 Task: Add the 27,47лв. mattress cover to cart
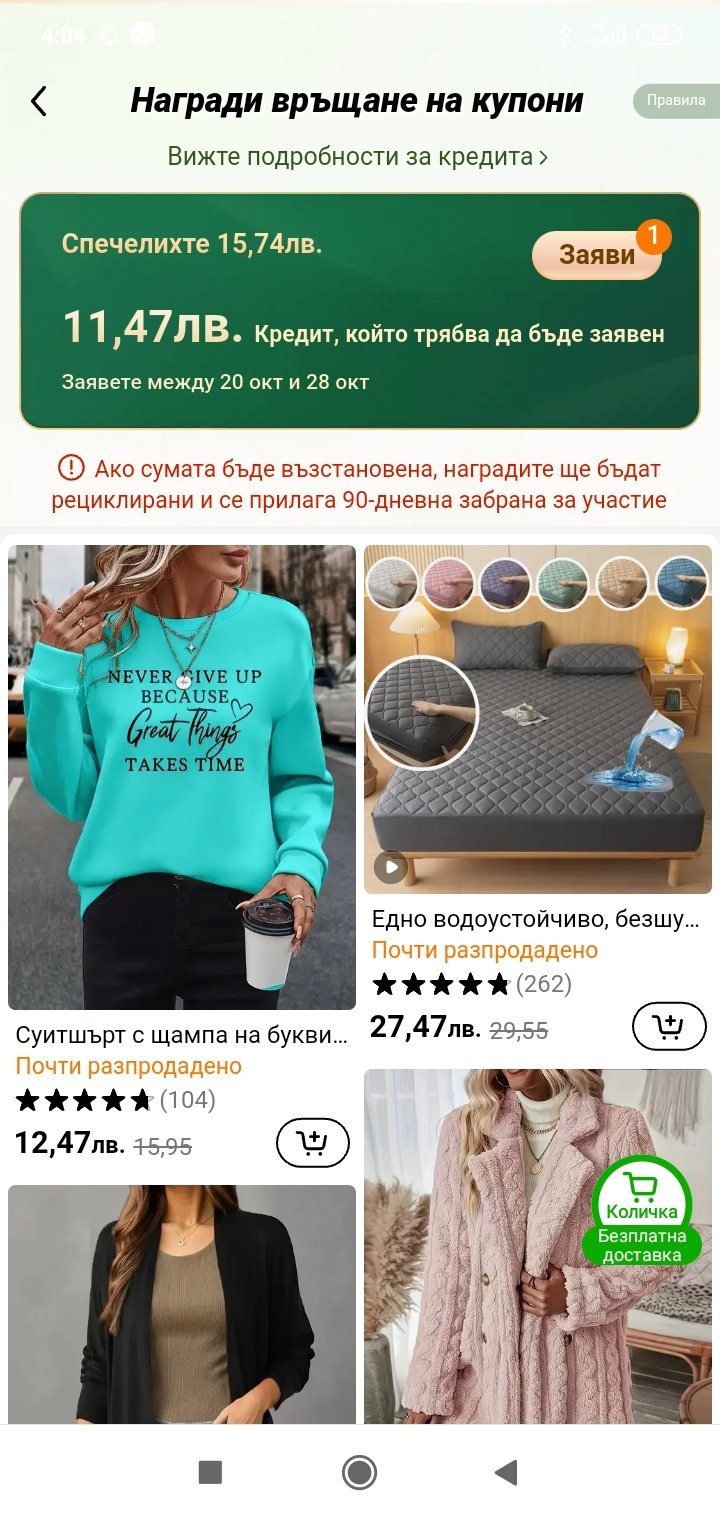click(x=669, y=1026)
